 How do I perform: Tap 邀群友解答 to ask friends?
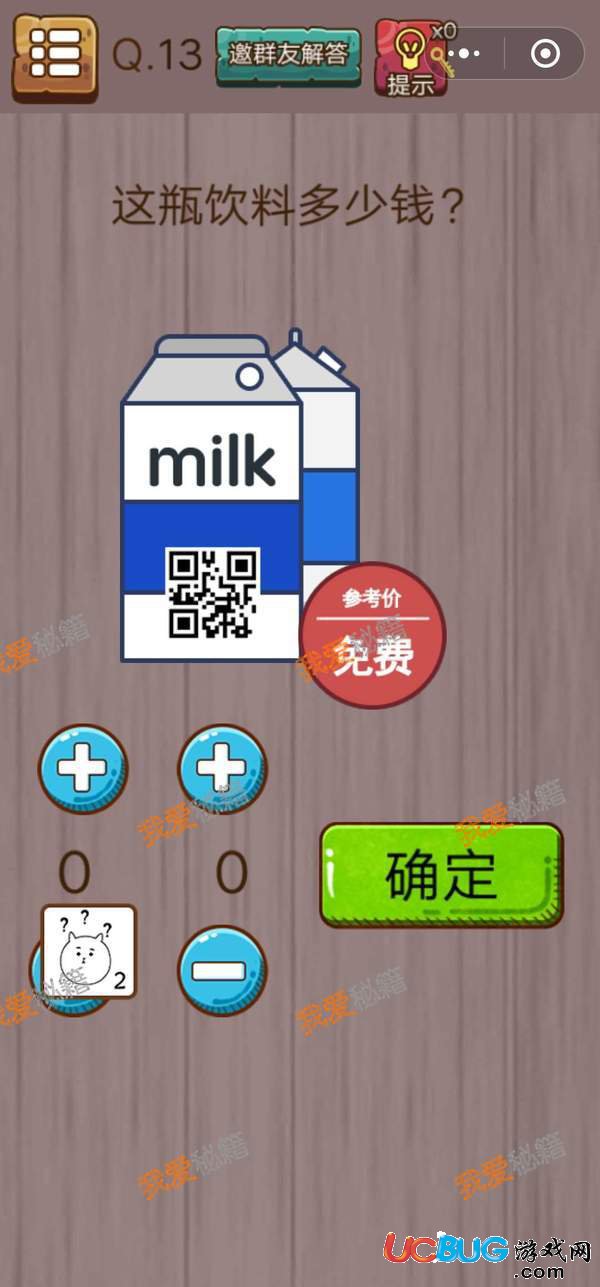coord(287,55)
